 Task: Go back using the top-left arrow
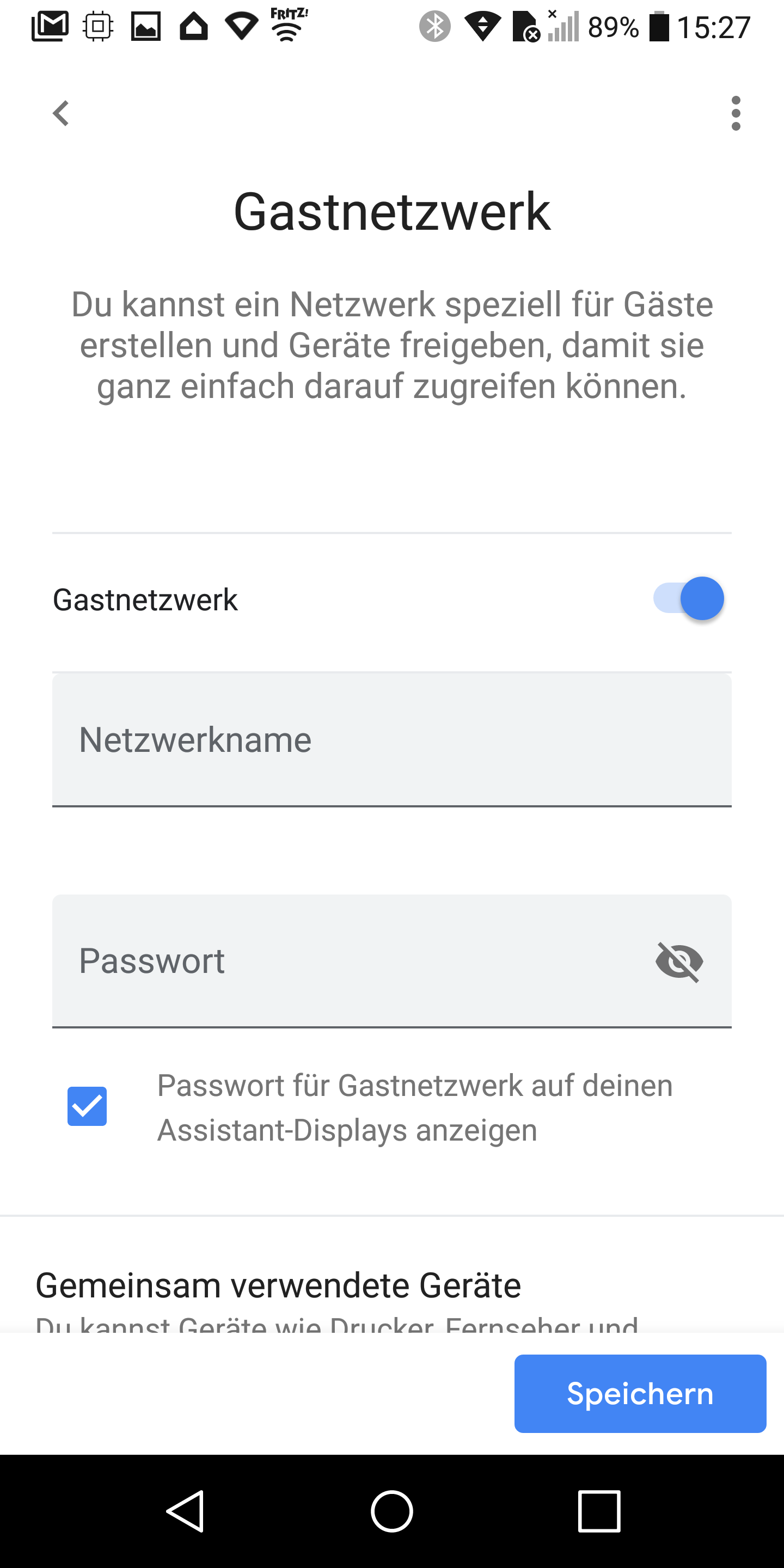pyautogui.click(x=61, y=113)
